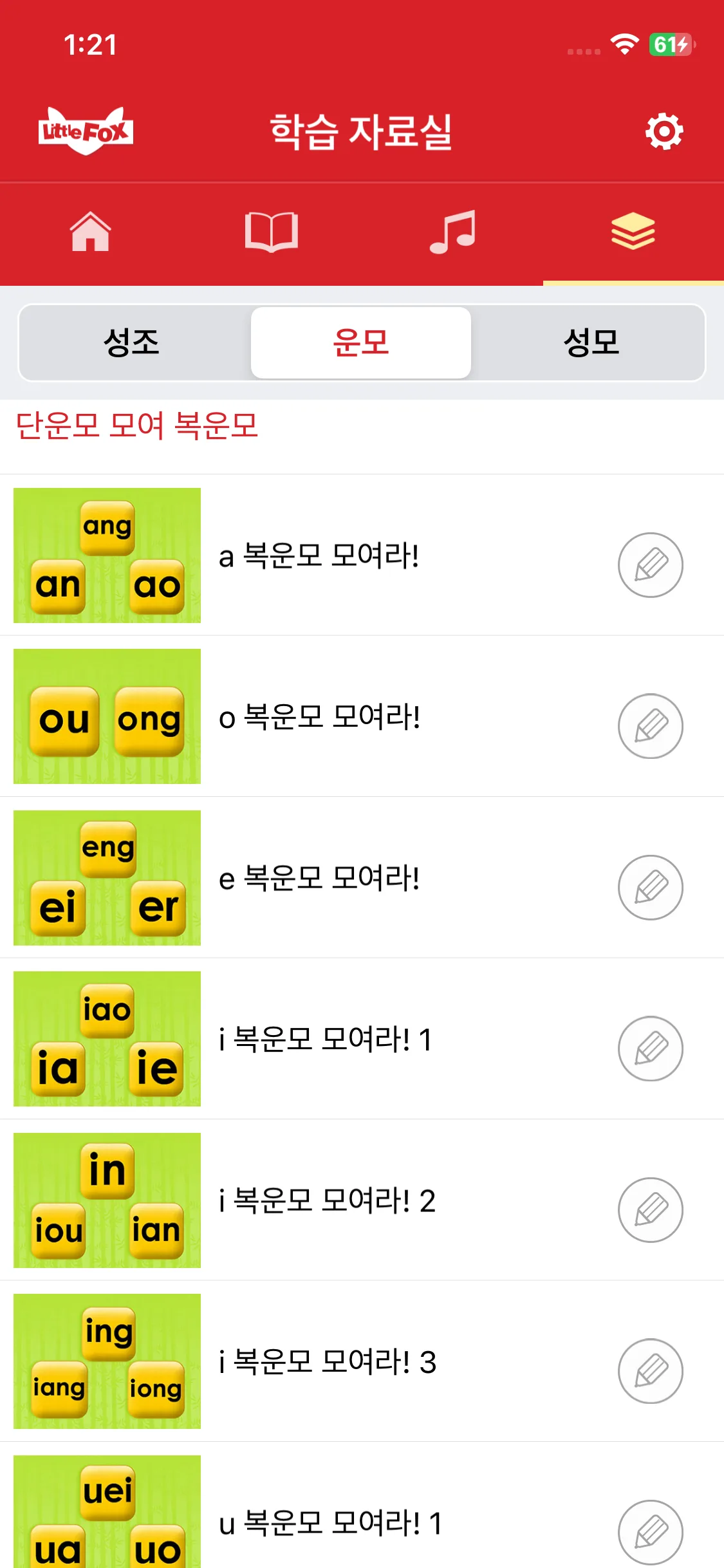Tap pencil icon for 'i 복운모 모여라! 2'

(x=650, y=1210)
